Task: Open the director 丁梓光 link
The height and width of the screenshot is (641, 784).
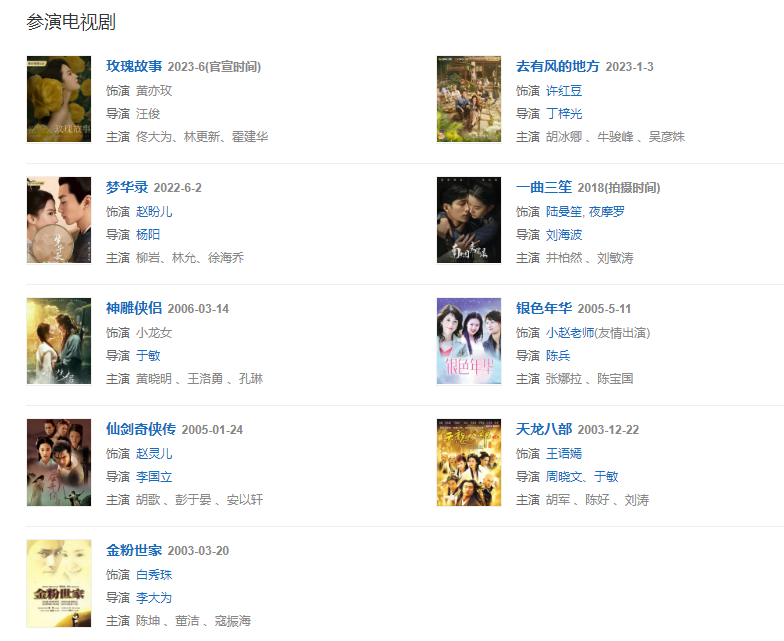Action: [564, 113]
